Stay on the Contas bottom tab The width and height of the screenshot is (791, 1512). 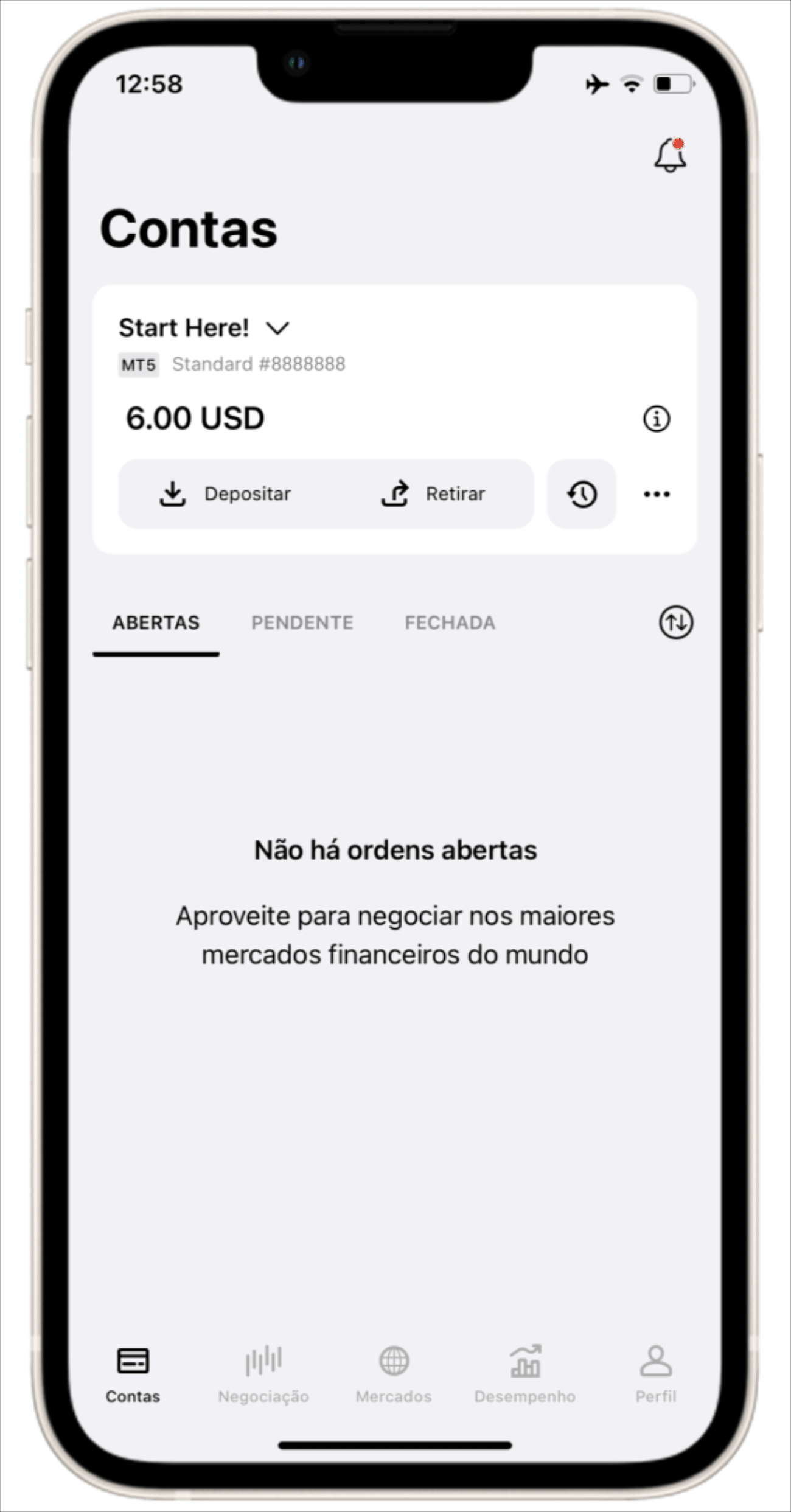(133, 1374)
